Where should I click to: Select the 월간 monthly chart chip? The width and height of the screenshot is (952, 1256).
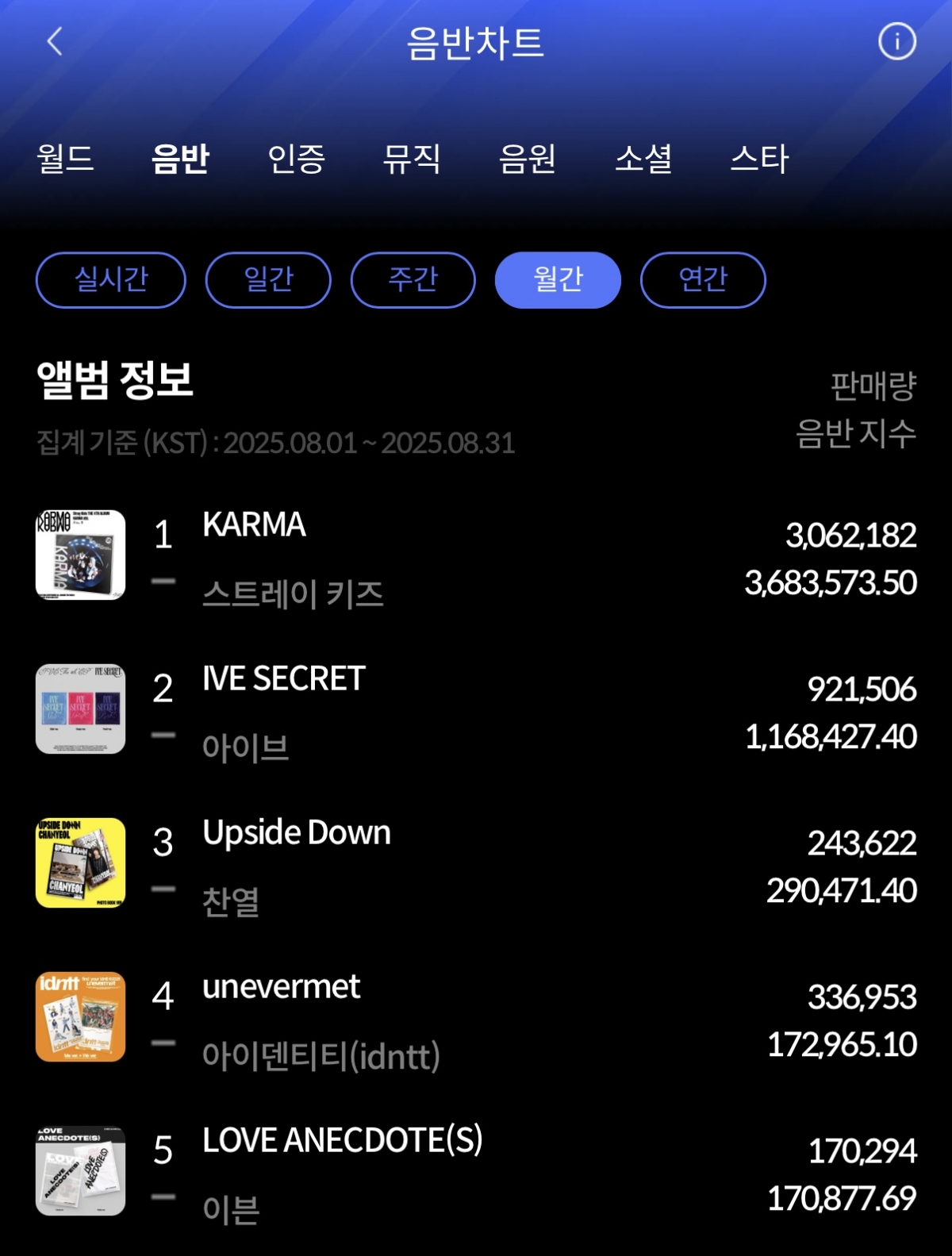(558, 279)
